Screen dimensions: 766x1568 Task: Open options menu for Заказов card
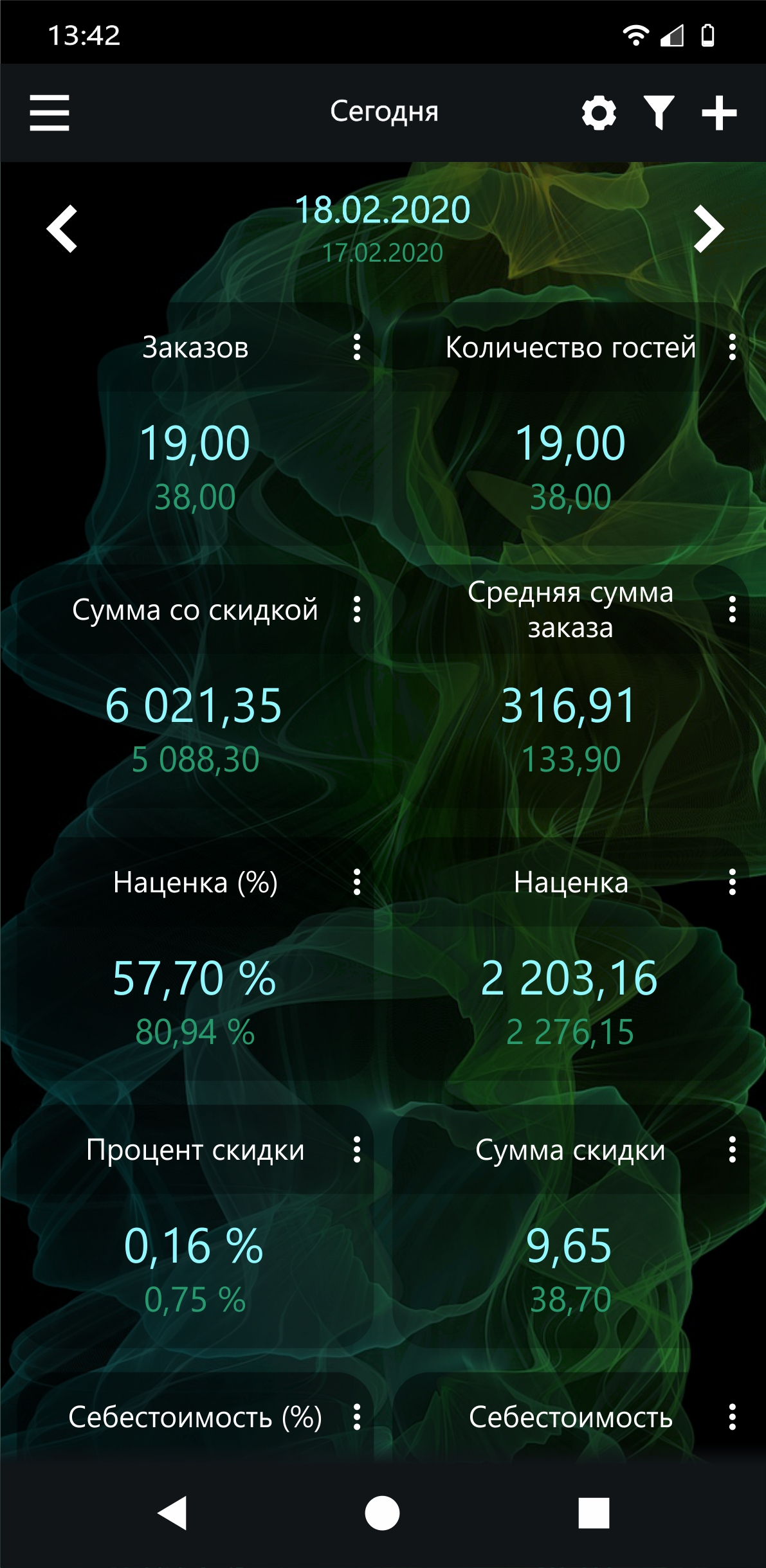point(357,347)
